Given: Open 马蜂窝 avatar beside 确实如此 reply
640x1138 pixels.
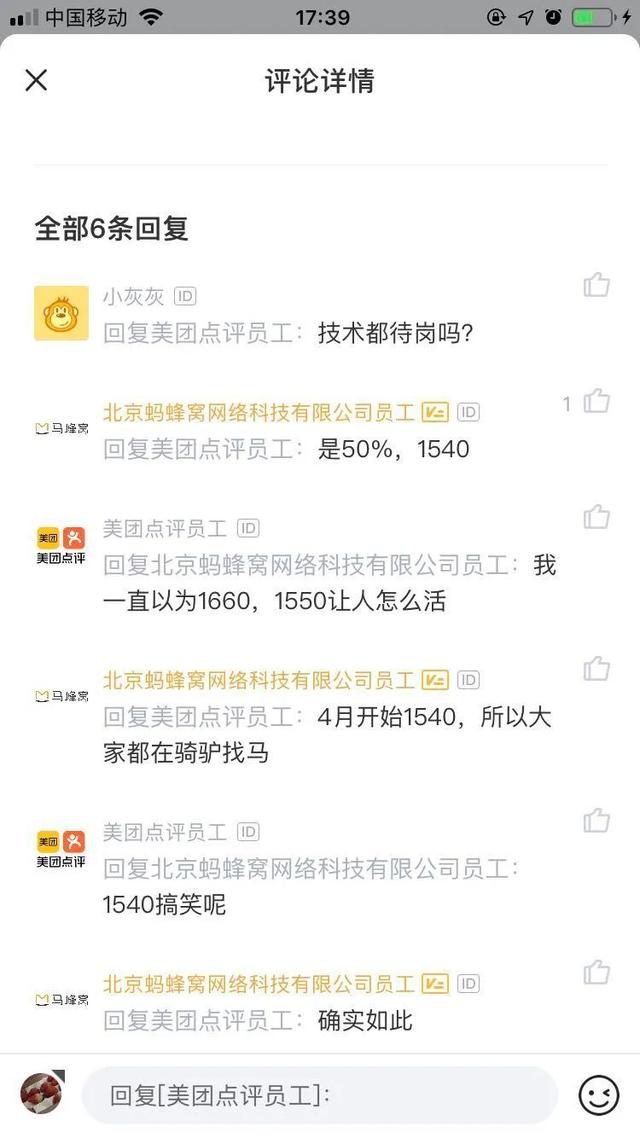Looking at the screenshot, I should (61, 1000).
